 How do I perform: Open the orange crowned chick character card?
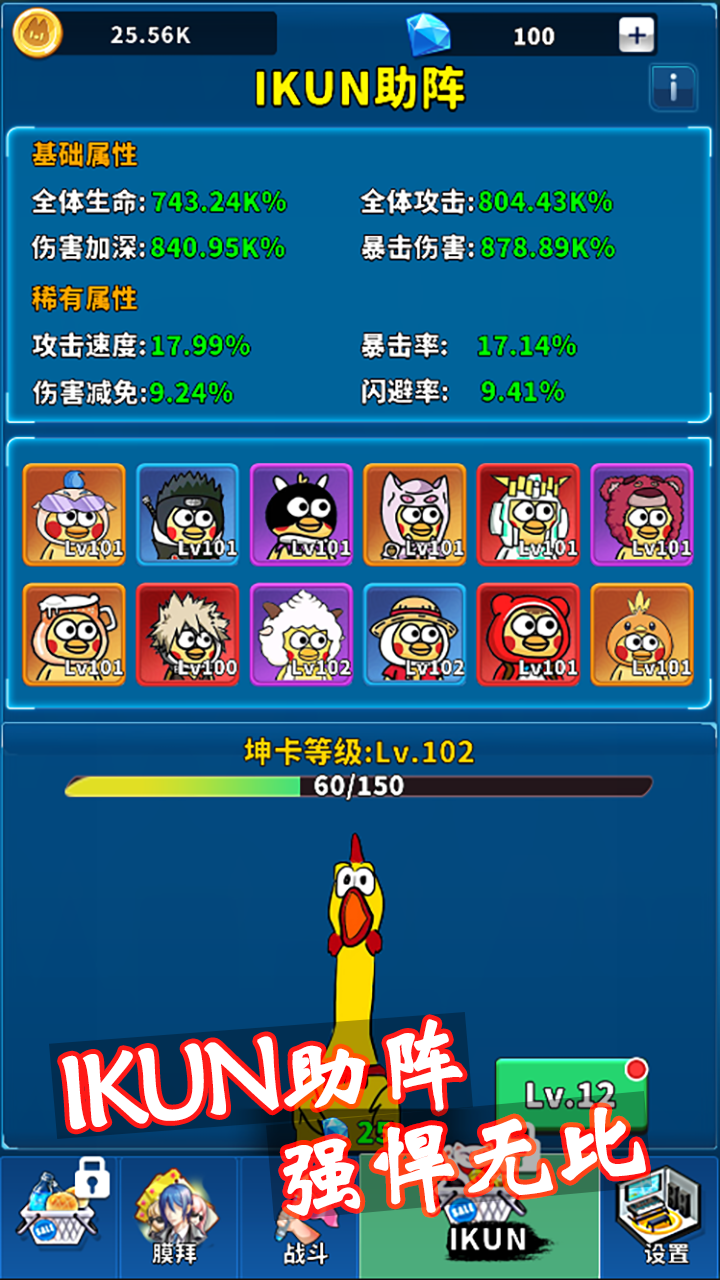(641, 634)
